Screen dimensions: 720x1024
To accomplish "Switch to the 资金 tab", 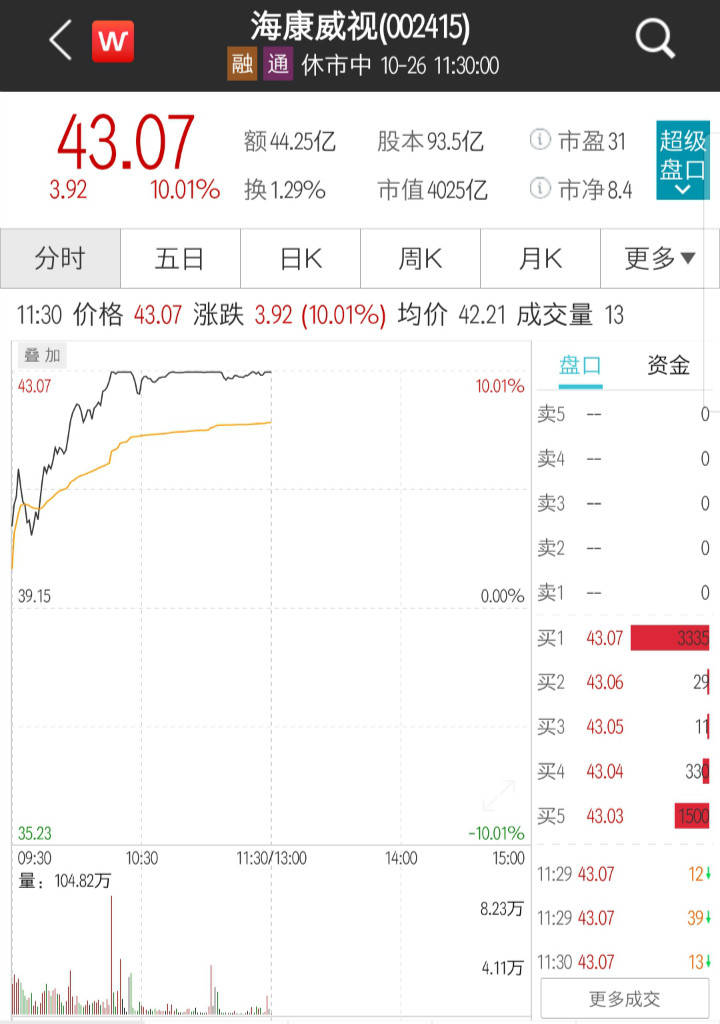I will [668, 366].
